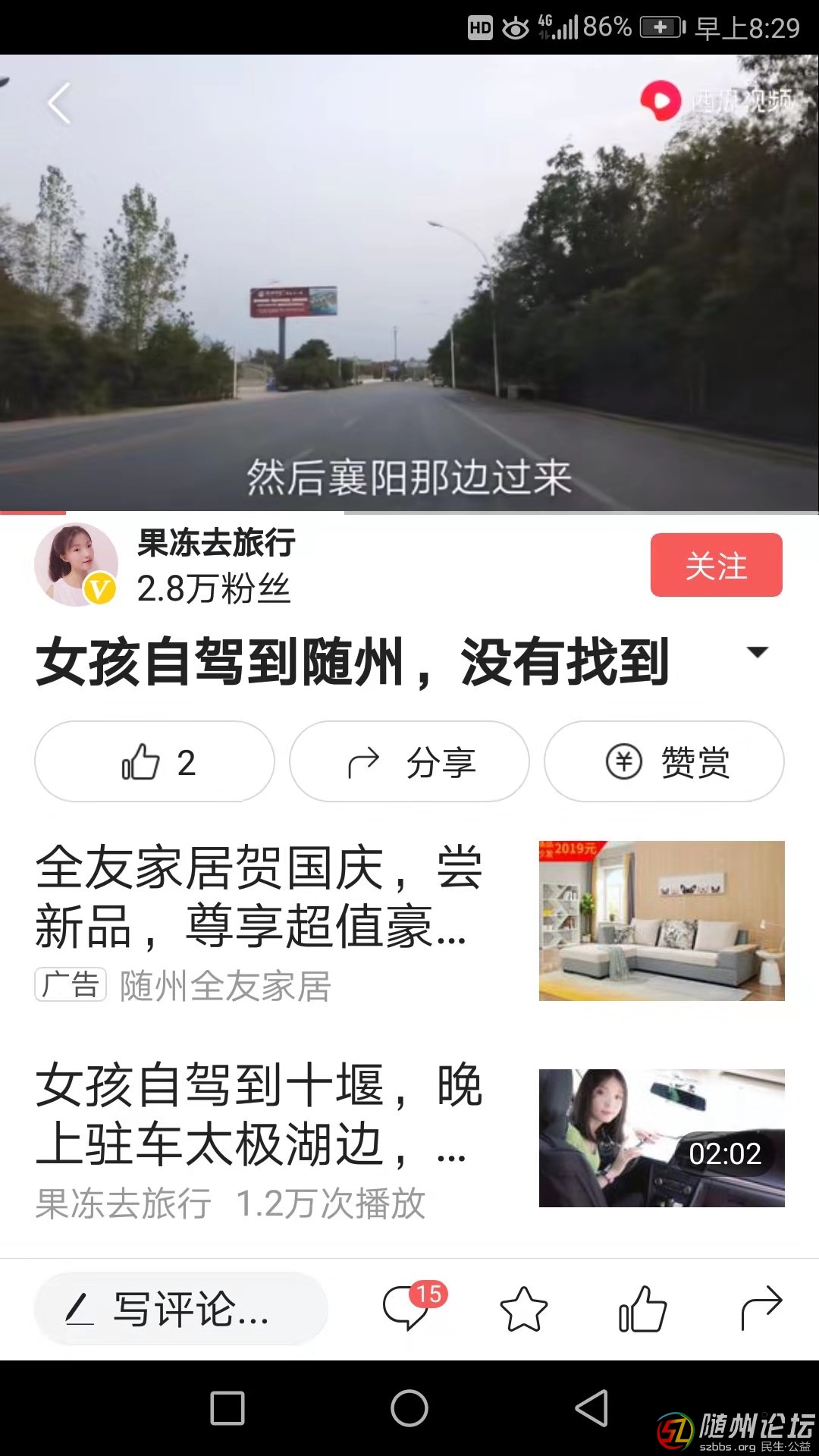Tap the share arrow in the bottom bar
This screenshot has width=819, height=1456.
click(x=761, y=1308)
